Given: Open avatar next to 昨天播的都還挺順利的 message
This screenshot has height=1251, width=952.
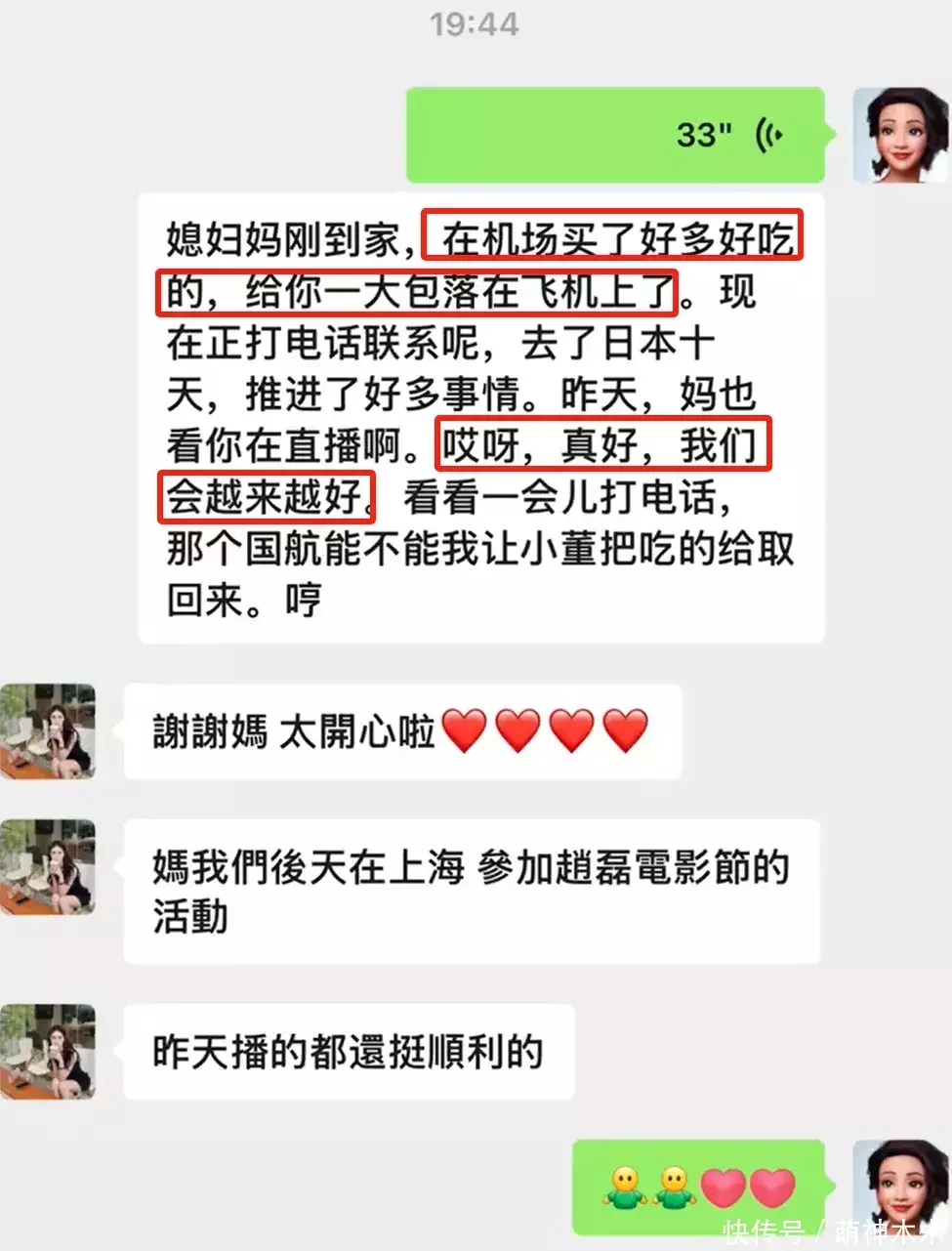Looking at the screenshot, I should [x=48, y=1052].
